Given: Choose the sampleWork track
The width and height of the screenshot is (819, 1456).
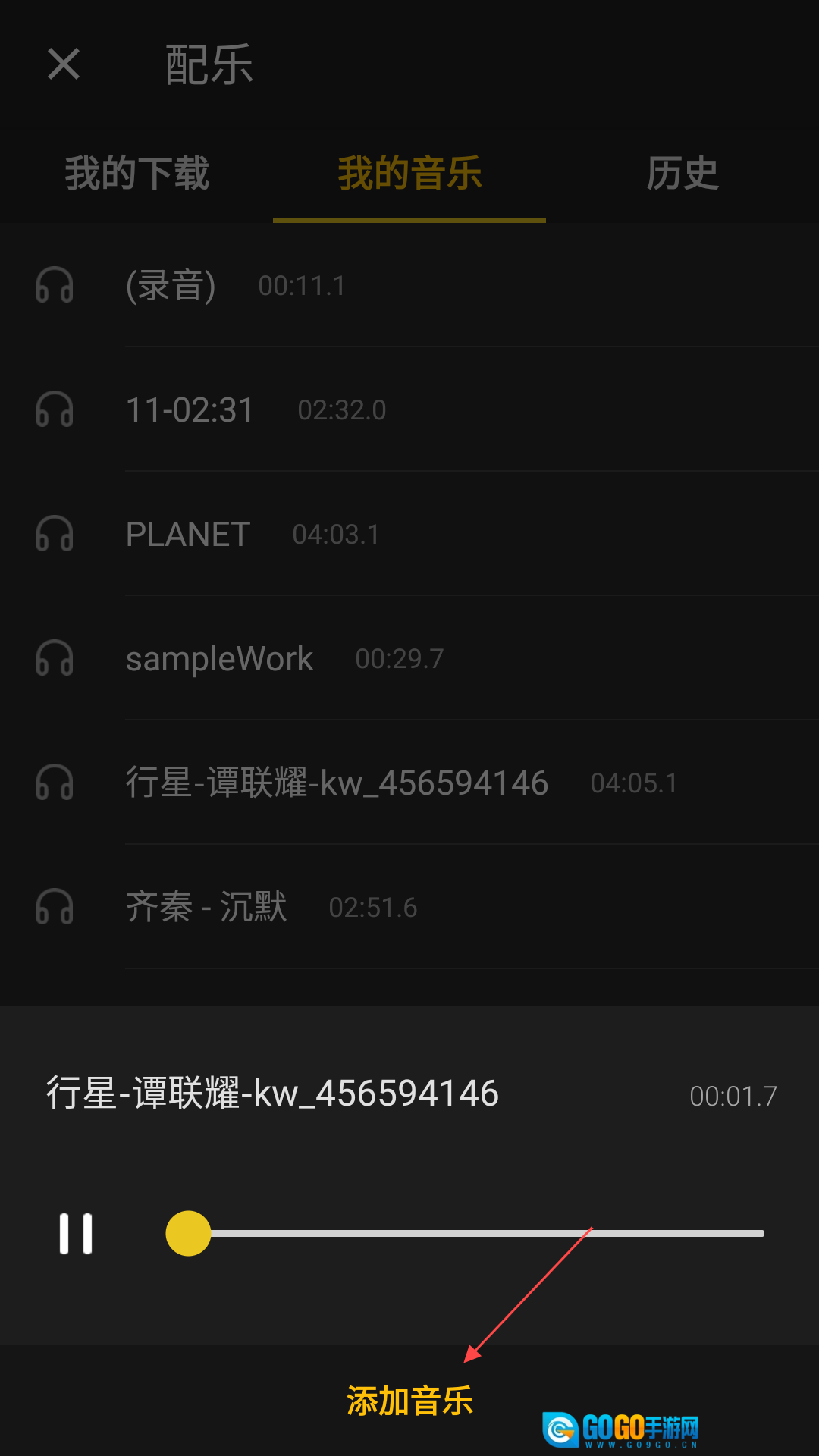Looking at the screenshot, I should point(219,659).
